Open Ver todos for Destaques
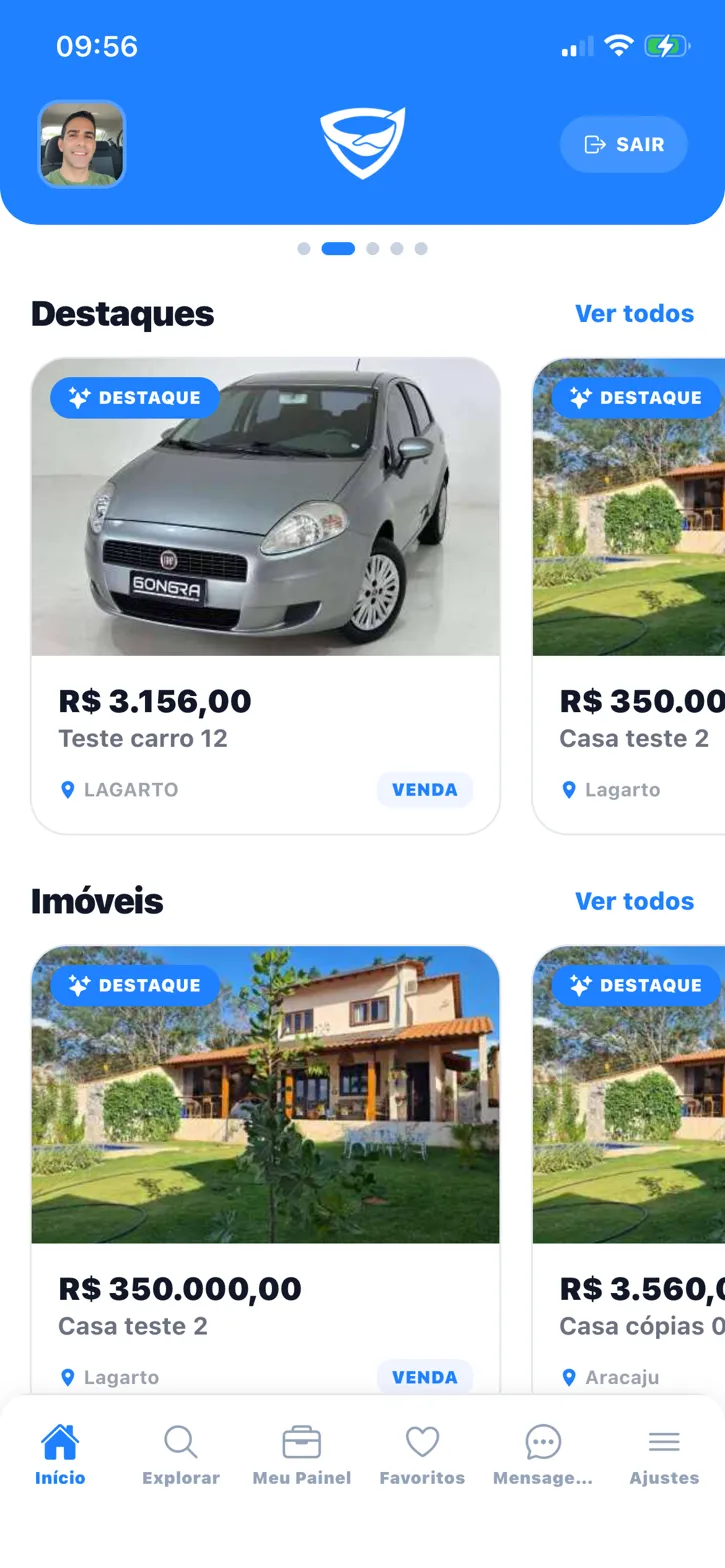 tap(635, 313)
